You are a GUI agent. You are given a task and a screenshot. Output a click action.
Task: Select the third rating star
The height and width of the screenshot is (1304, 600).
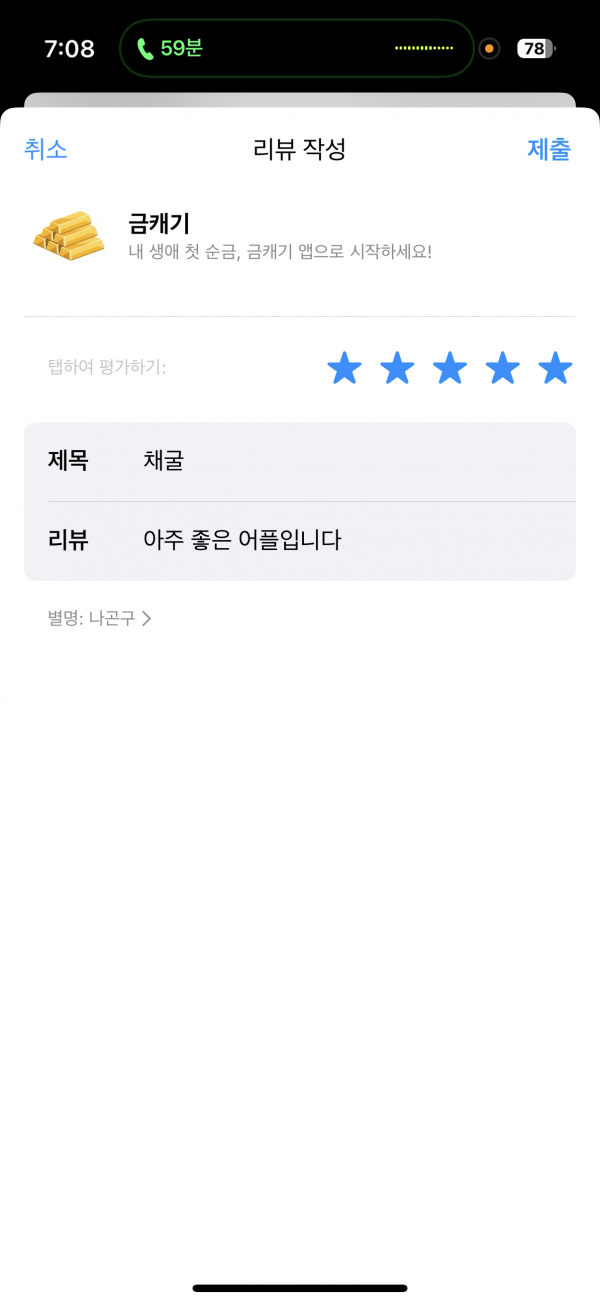450,368
